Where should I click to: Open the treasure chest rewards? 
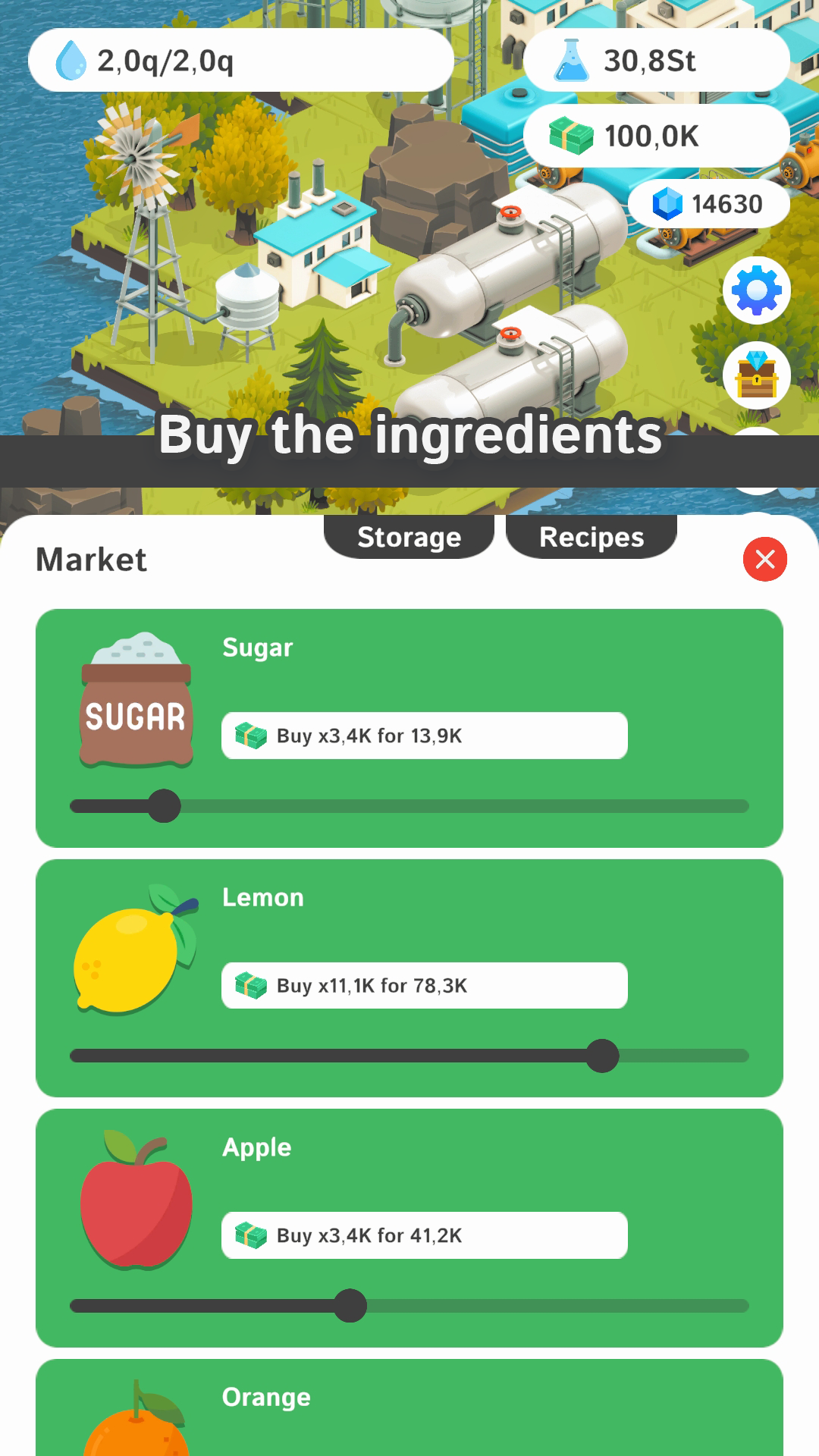[756, 375]
